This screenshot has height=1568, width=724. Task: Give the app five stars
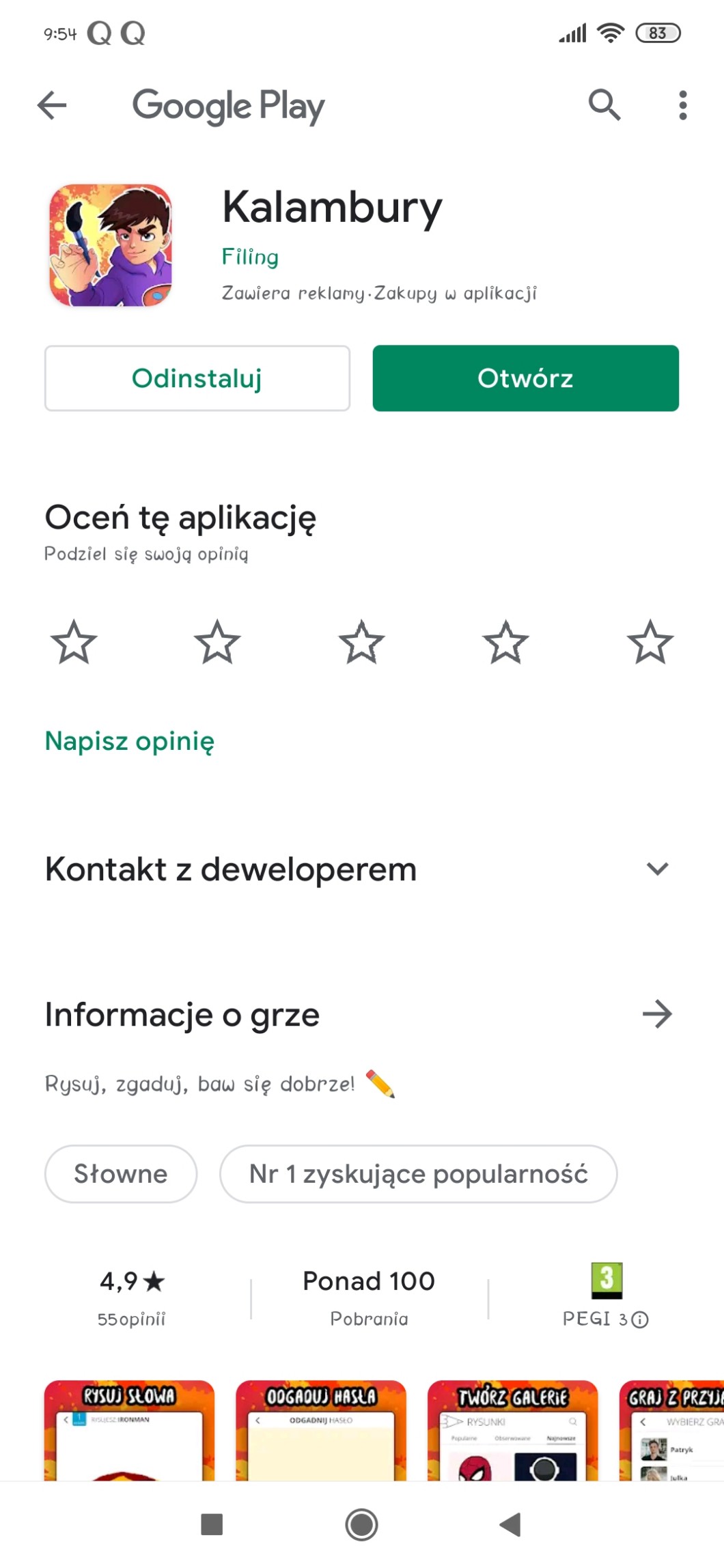650,642
